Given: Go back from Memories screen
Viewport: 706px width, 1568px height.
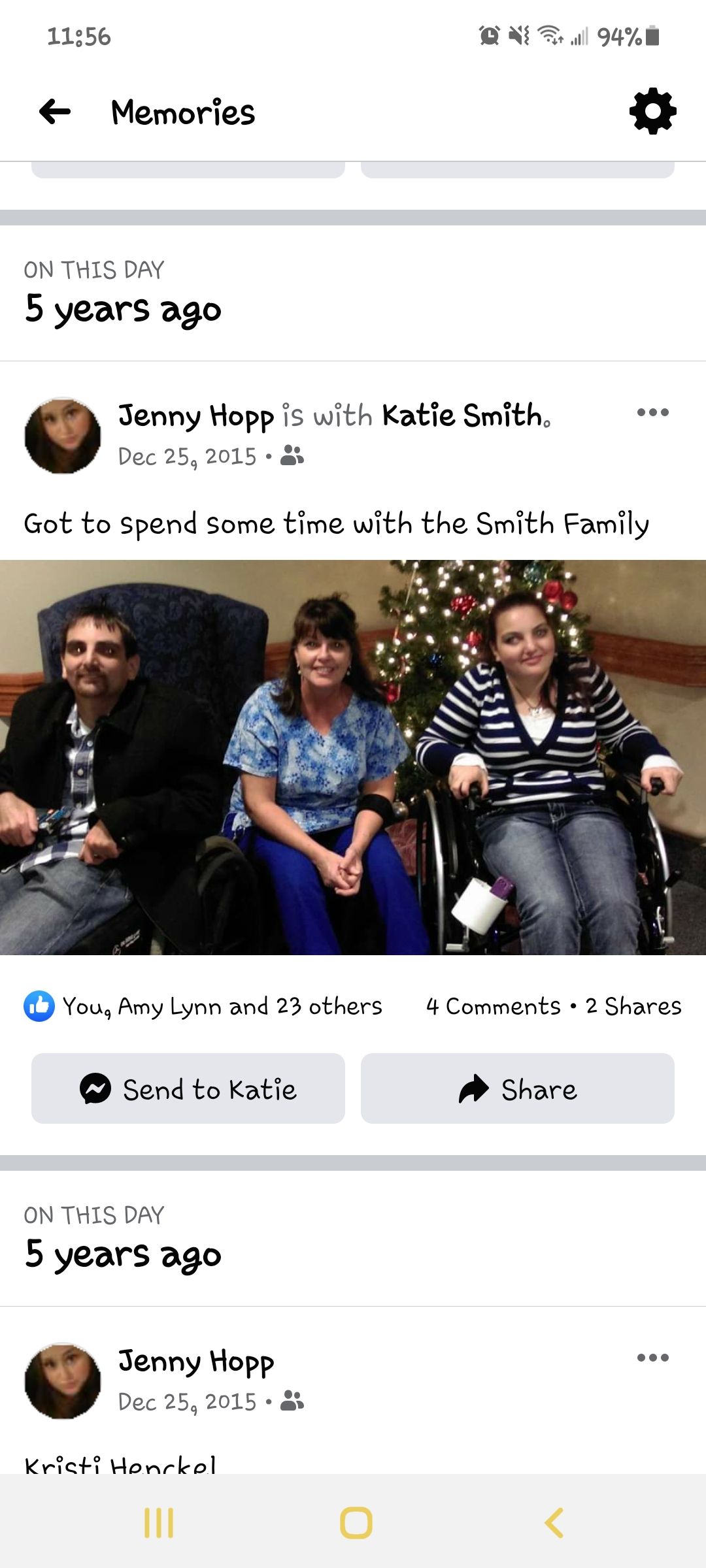Looking at the screenshot, I should [x=55, y=112].
